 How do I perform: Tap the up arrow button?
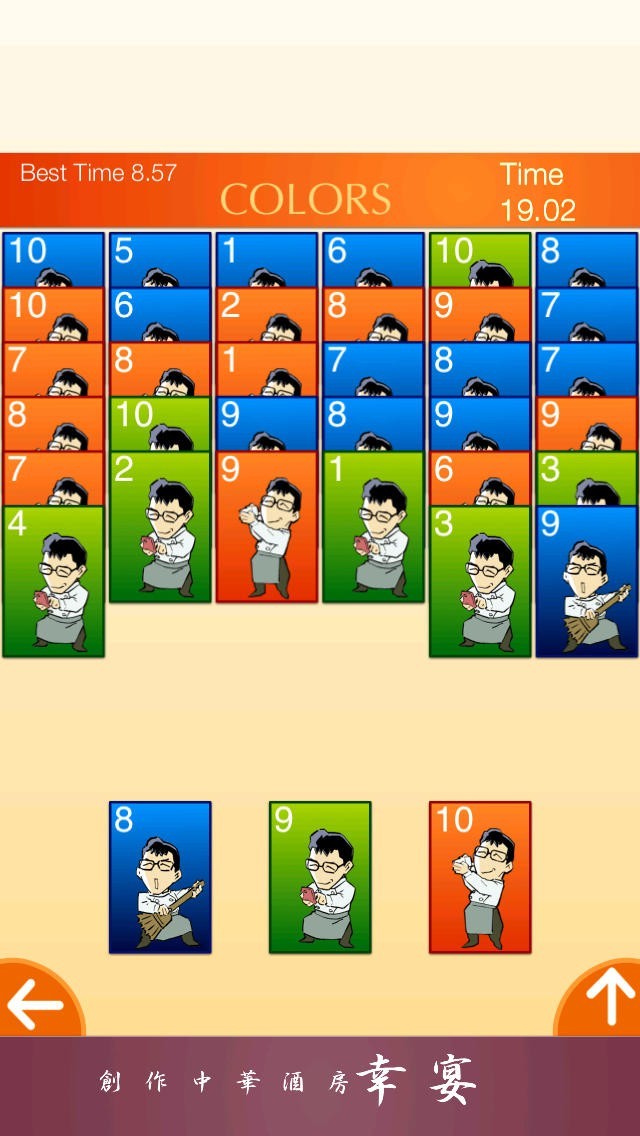(x=602, y=1000)
